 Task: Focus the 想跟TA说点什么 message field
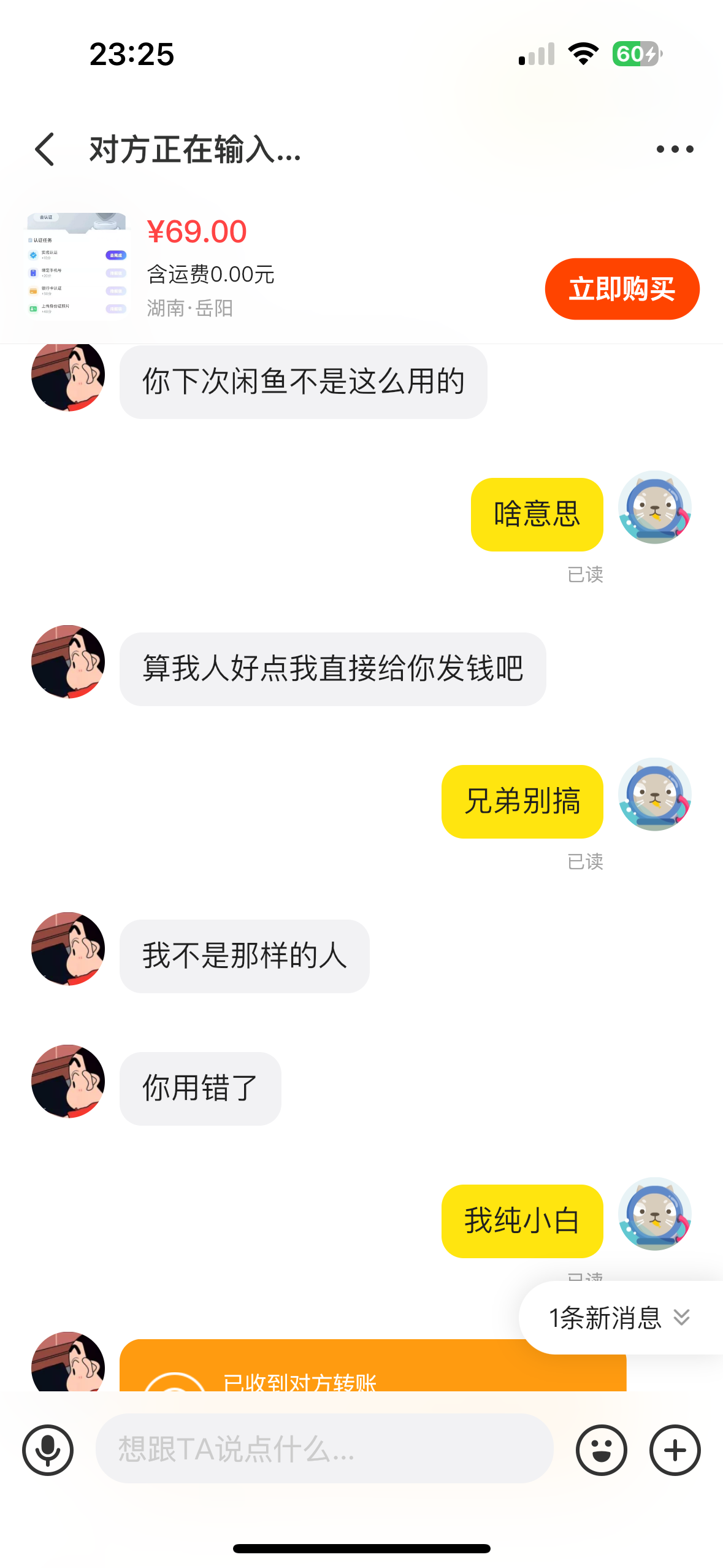click(x=325, y=1448)
